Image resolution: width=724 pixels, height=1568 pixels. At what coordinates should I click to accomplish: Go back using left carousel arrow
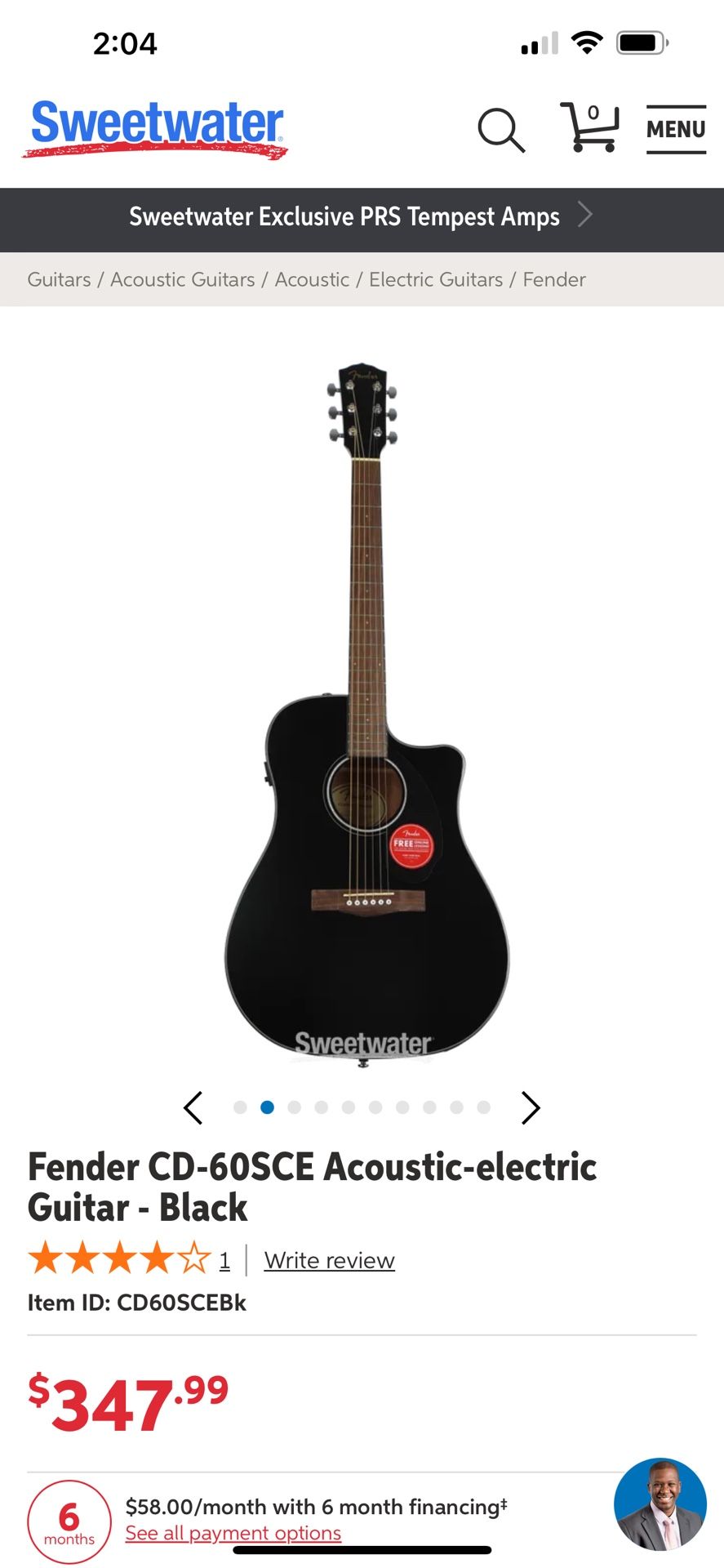pos(193,1107)
